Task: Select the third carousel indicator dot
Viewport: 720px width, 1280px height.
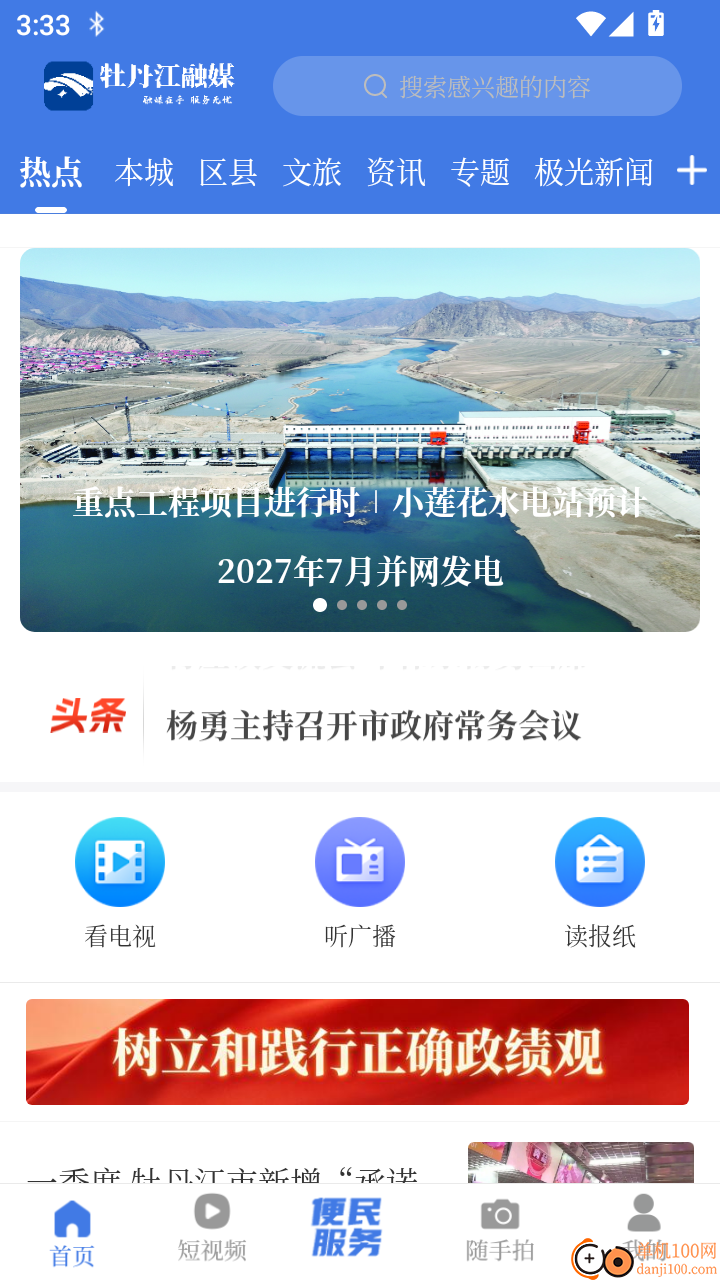Action: coord(362,605)
